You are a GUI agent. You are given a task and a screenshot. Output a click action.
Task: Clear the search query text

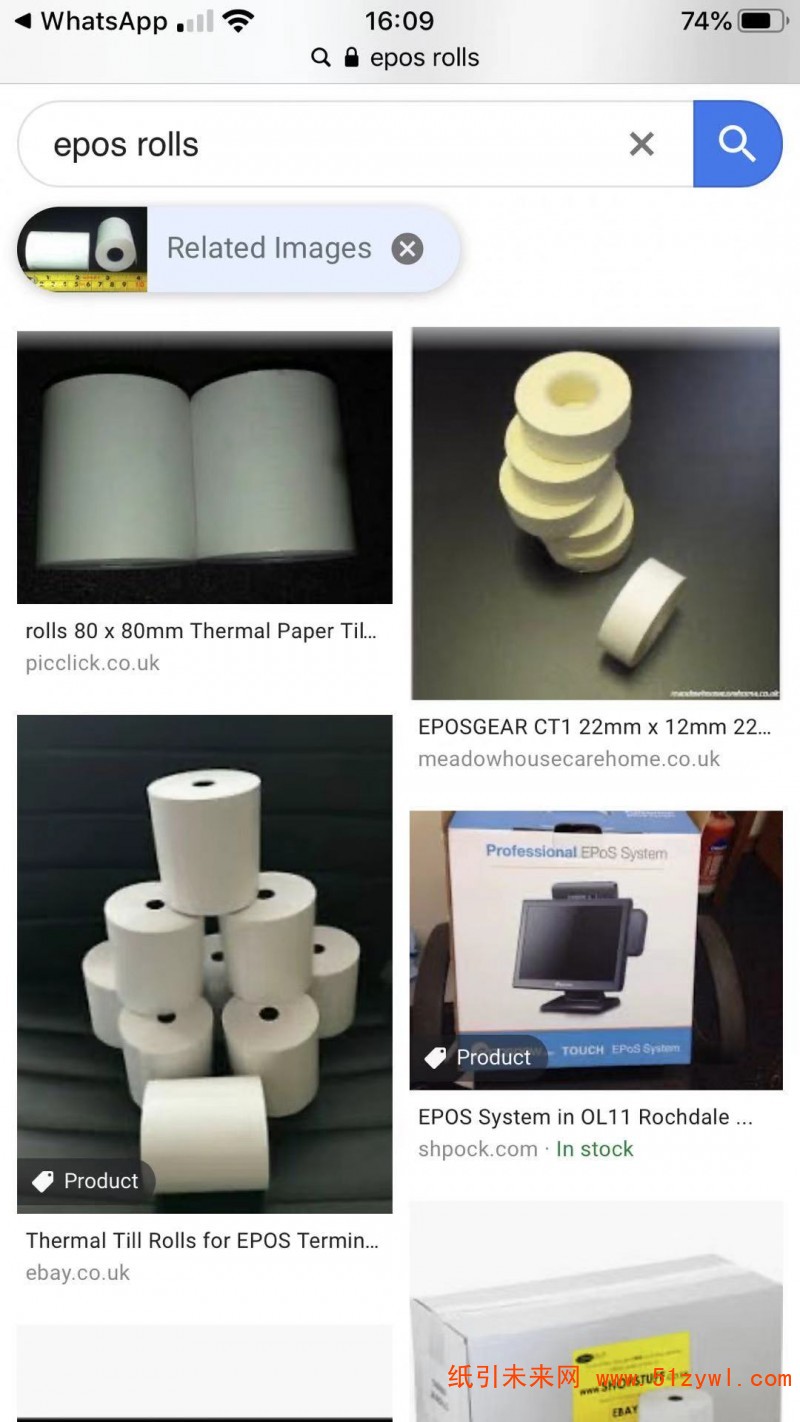pos(641,144)
